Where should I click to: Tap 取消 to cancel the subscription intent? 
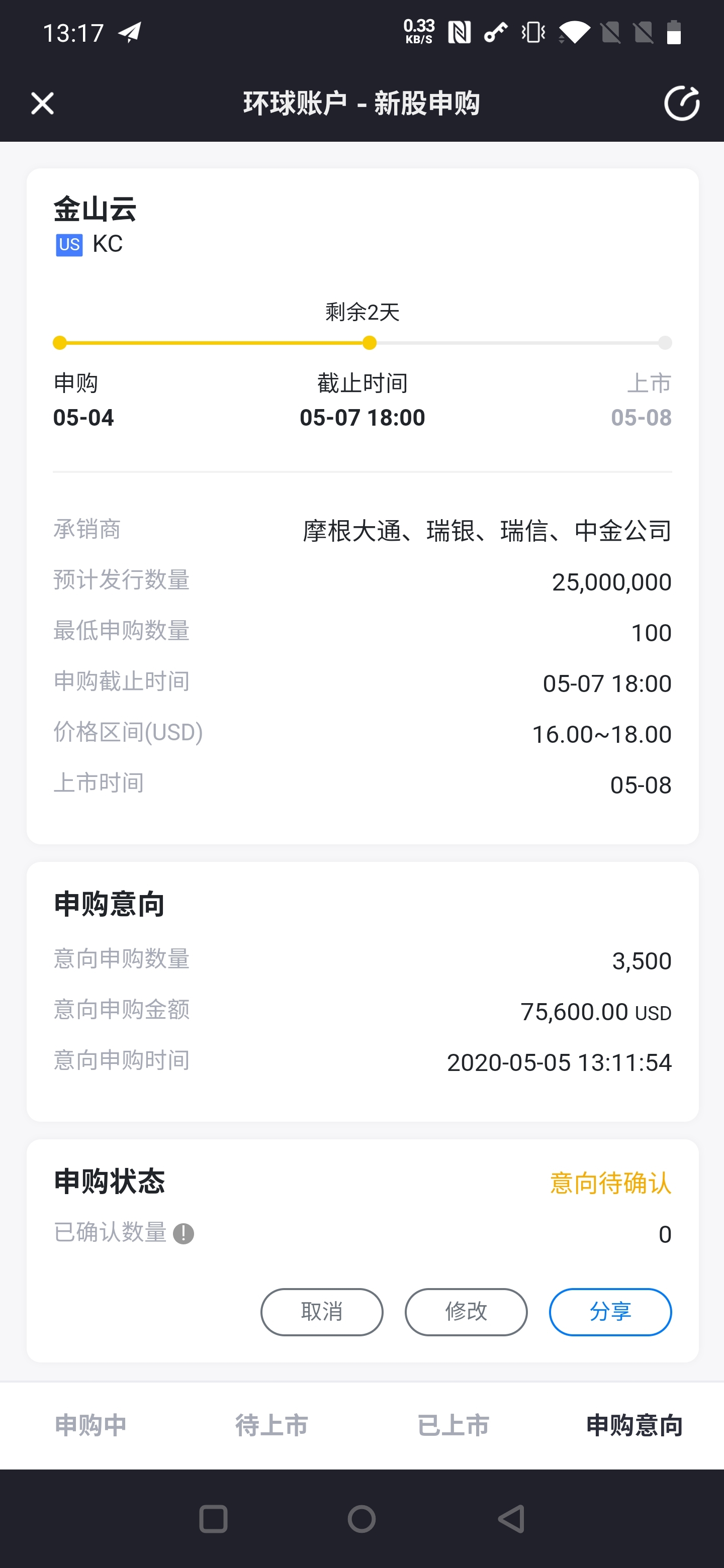(321, 1311)
